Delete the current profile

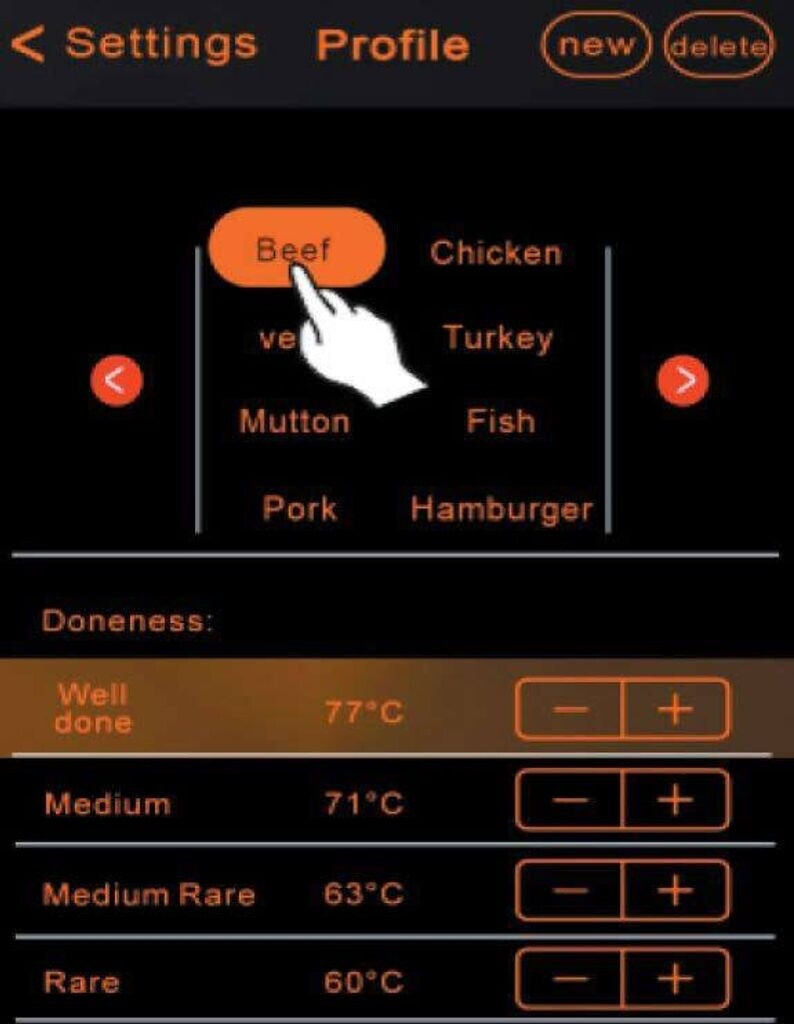coord(719,45)
